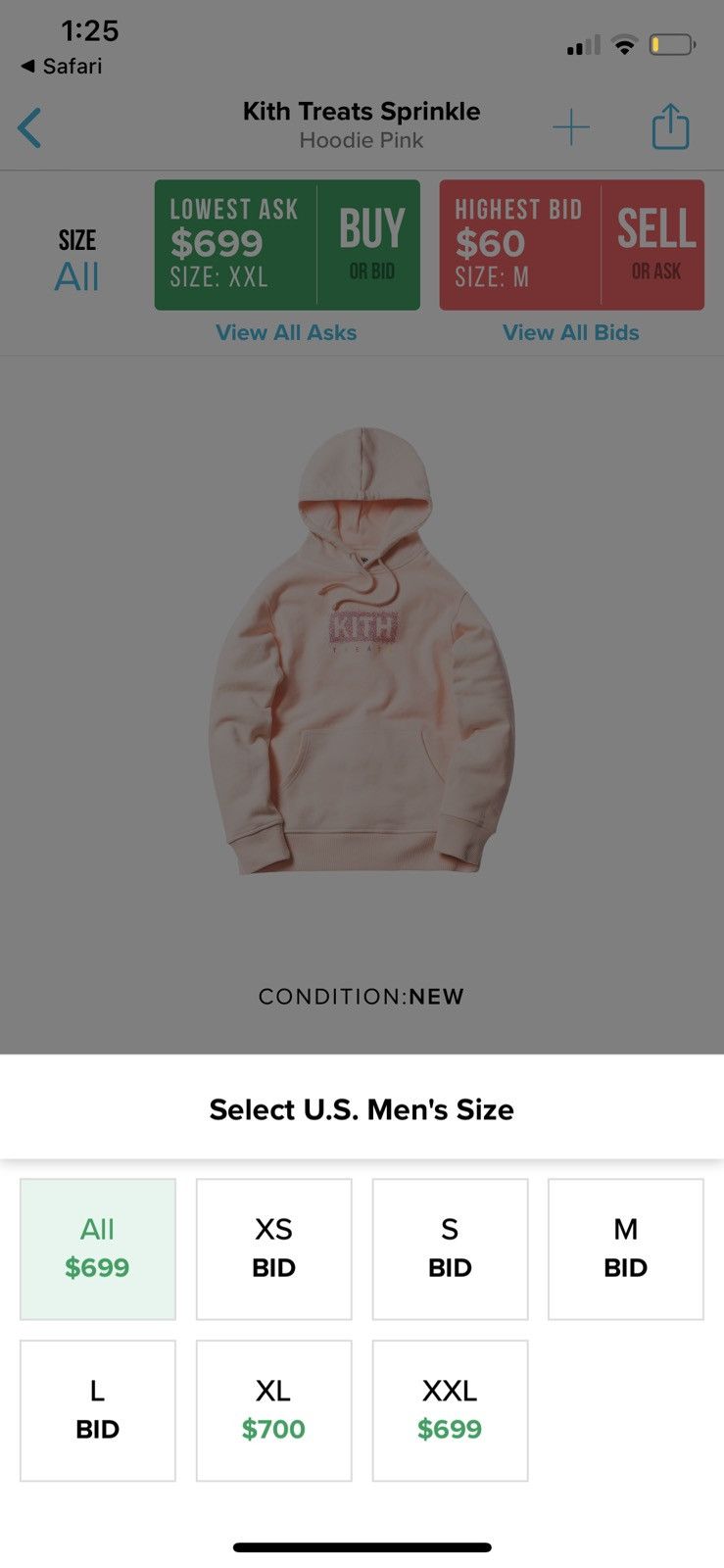Tap the plus icon in the header
The image size is (724, 1568).
[571, 127]
